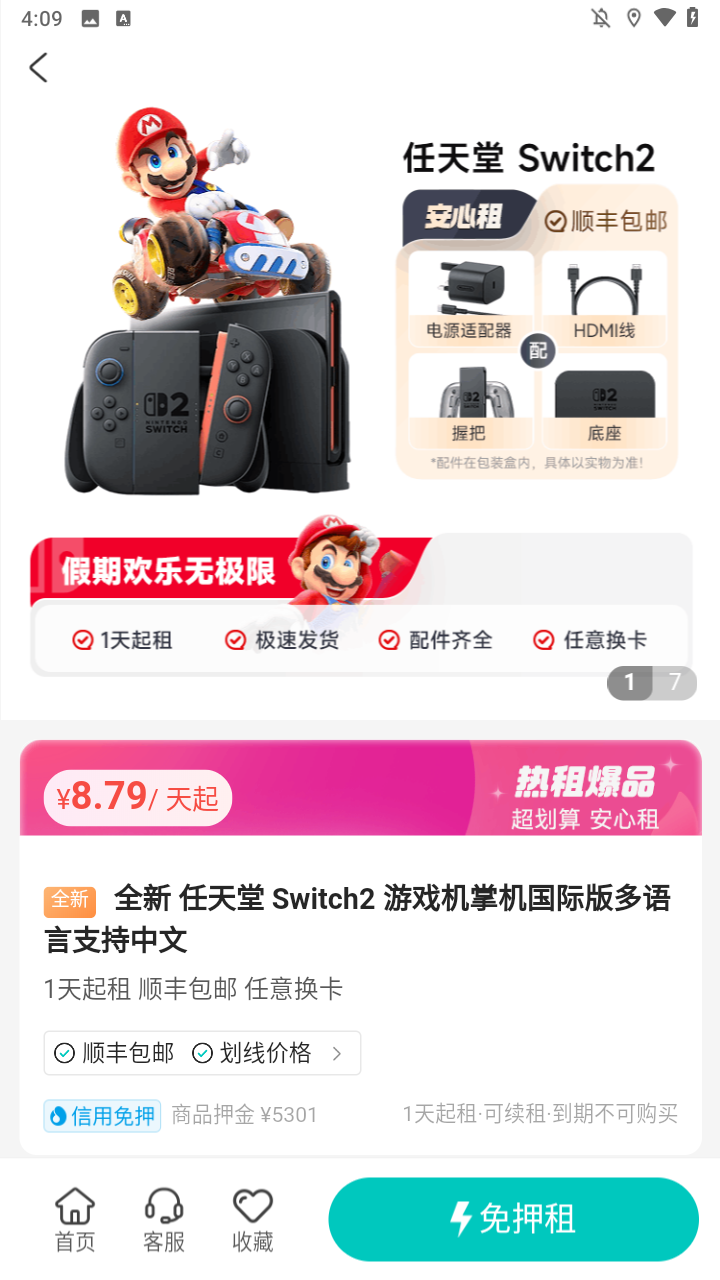This screenshot has width=720, height=1280.
Task: Toggle the 极速发货 service checkmark
Action: [235, 640]
